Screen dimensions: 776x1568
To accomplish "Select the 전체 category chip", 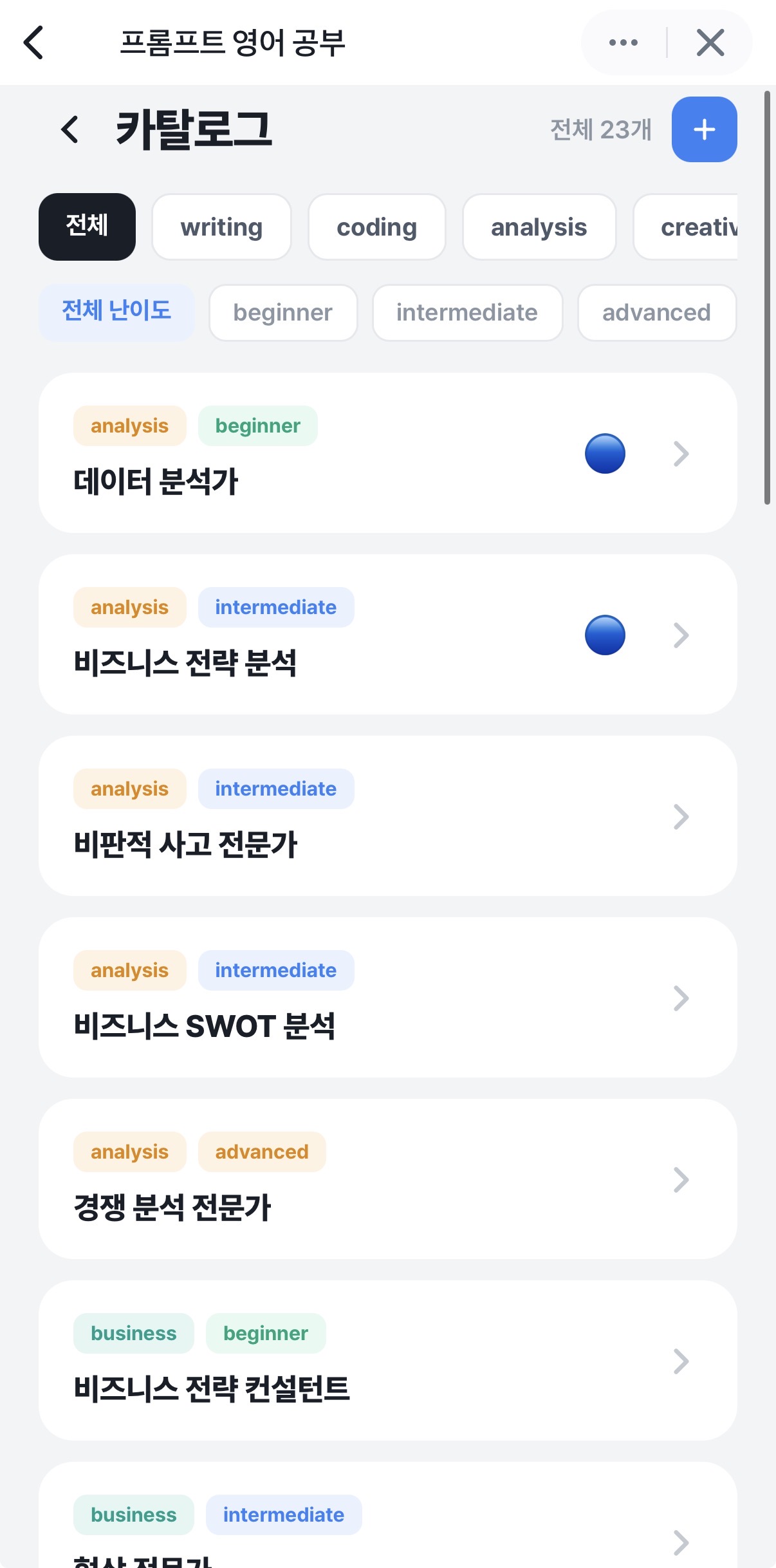I will [87, 227].
